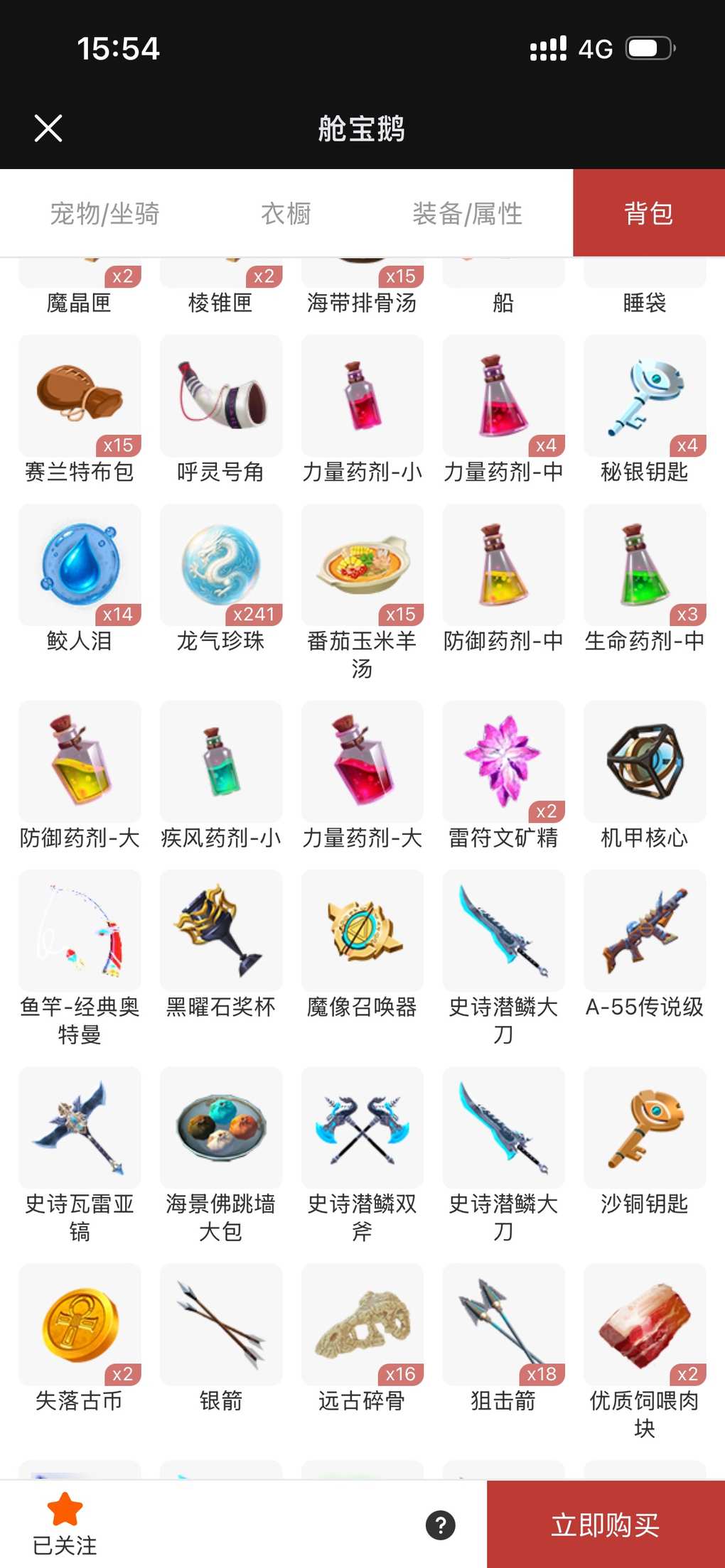This screenshot has width=725, height=1568.
Task: Select the 史诗潜鳞双斧 item
Action: [x=362, y=1128]
